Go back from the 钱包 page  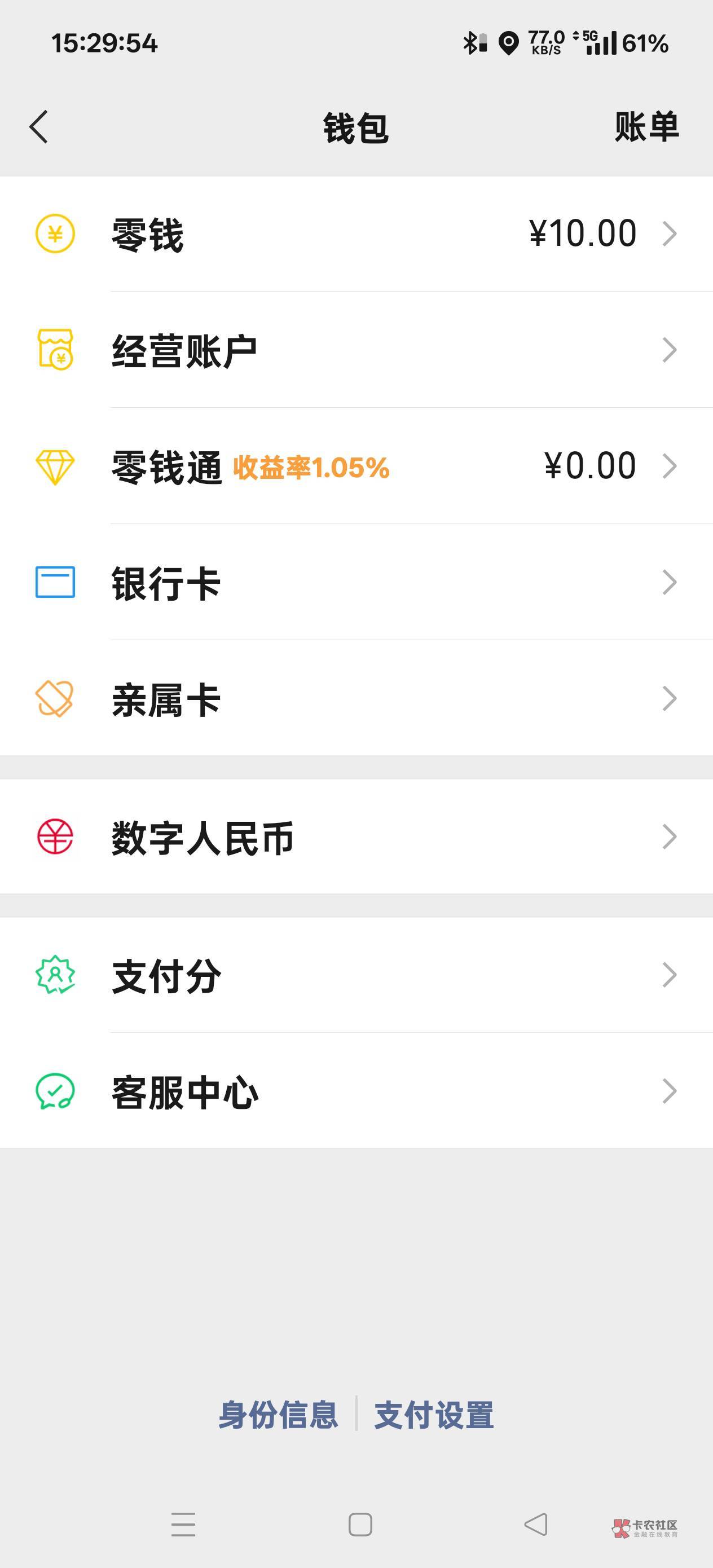pyautogui.click(x=38, y=127)
